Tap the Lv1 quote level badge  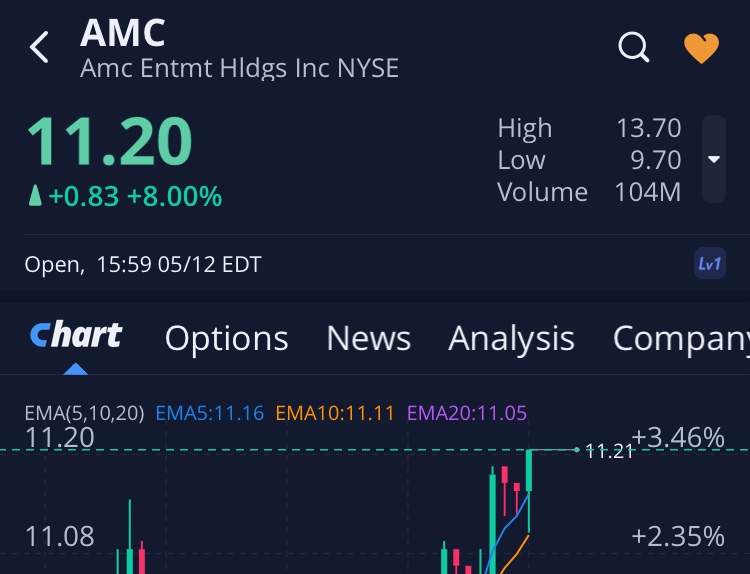710,264
